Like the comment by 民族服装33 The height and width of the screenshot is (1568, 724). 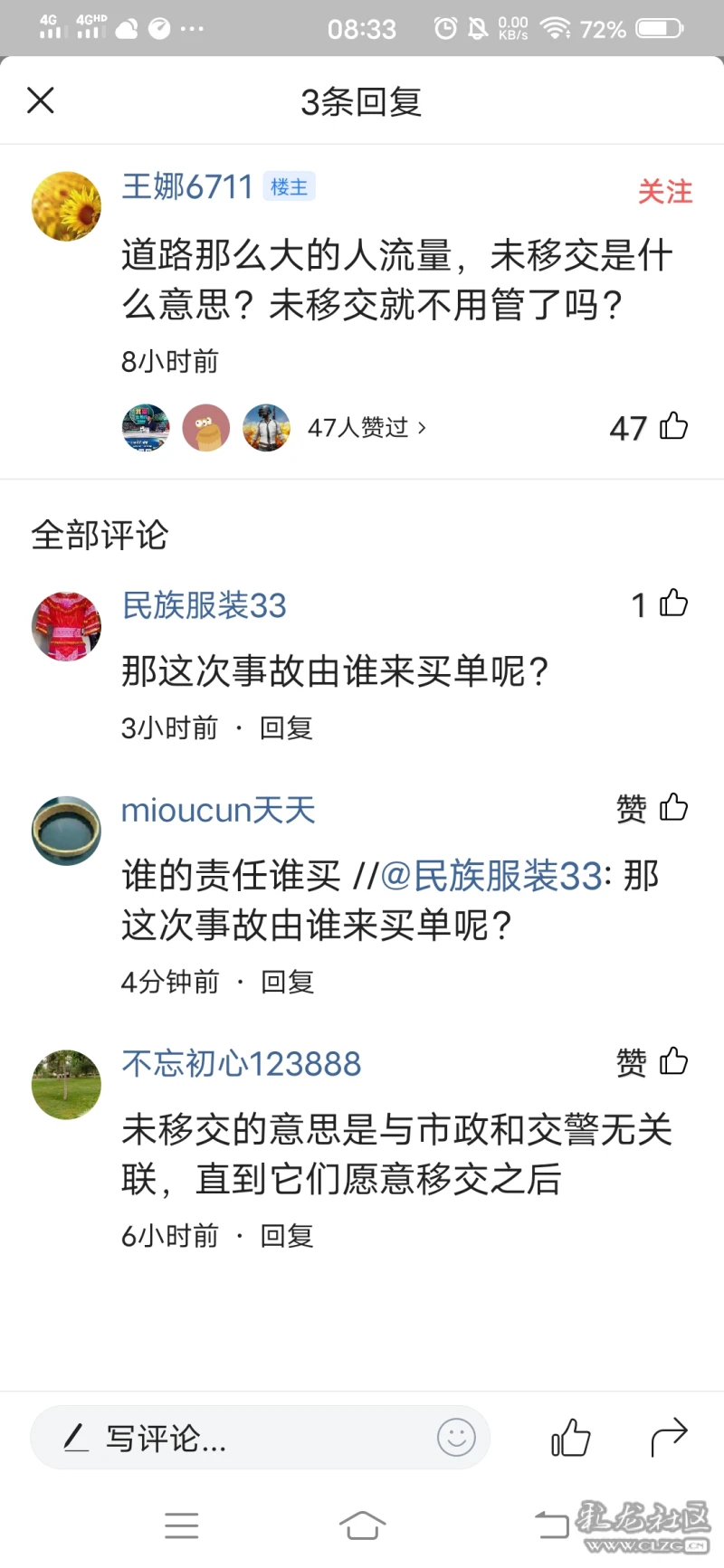point(672,603)
